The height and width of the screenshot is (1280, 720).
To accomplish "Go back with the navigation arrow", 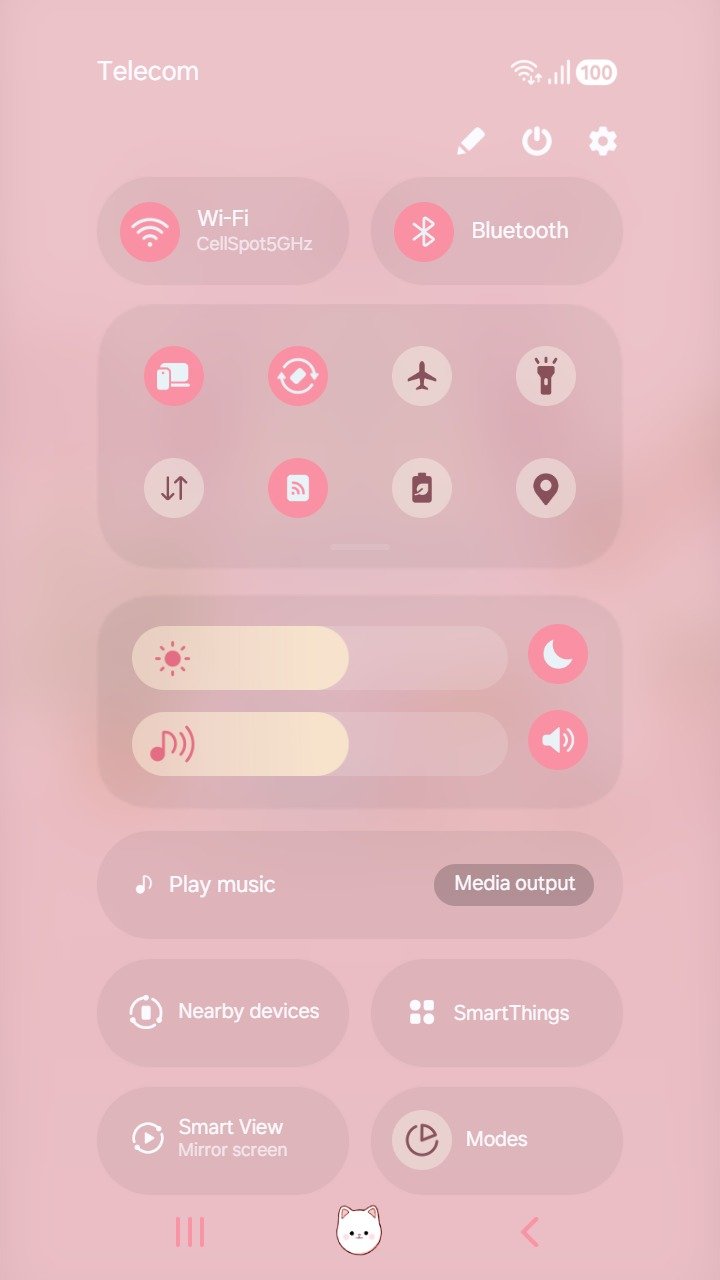I will click(x=530, y=1232).
